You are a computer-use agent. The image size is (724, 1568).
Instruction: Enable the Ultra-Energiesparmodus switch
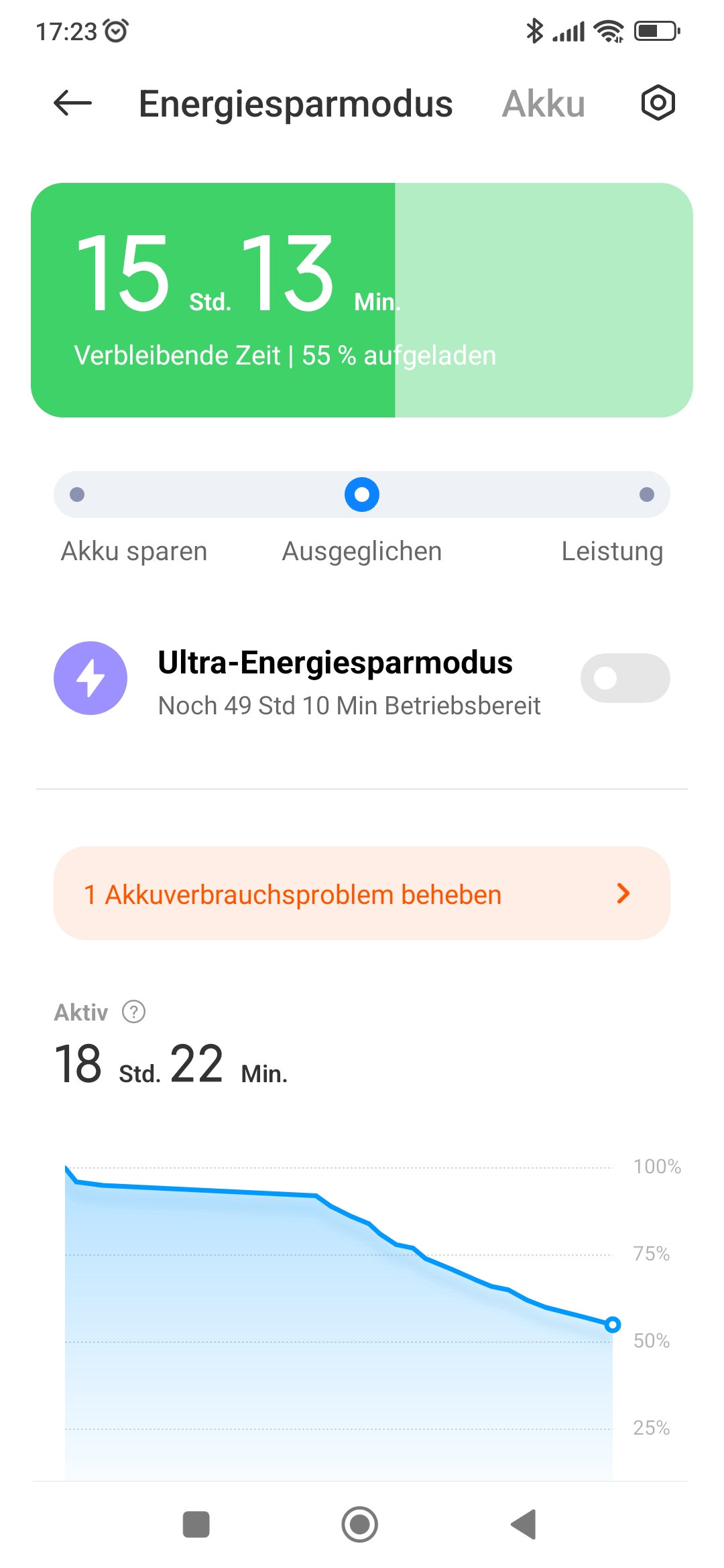tap(625, 678)
